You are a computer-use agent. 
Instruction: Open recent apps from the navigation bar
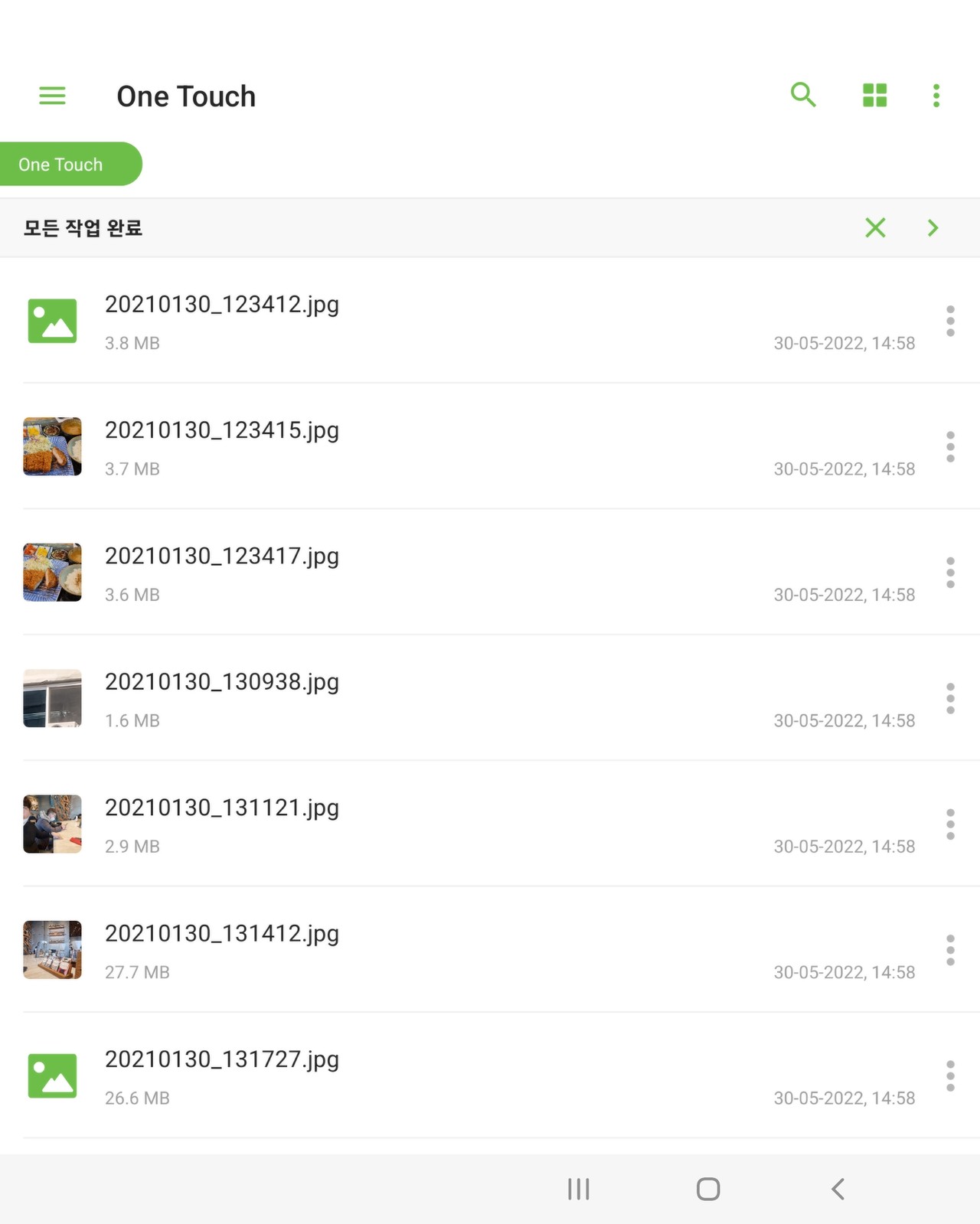pos(579,1189)
